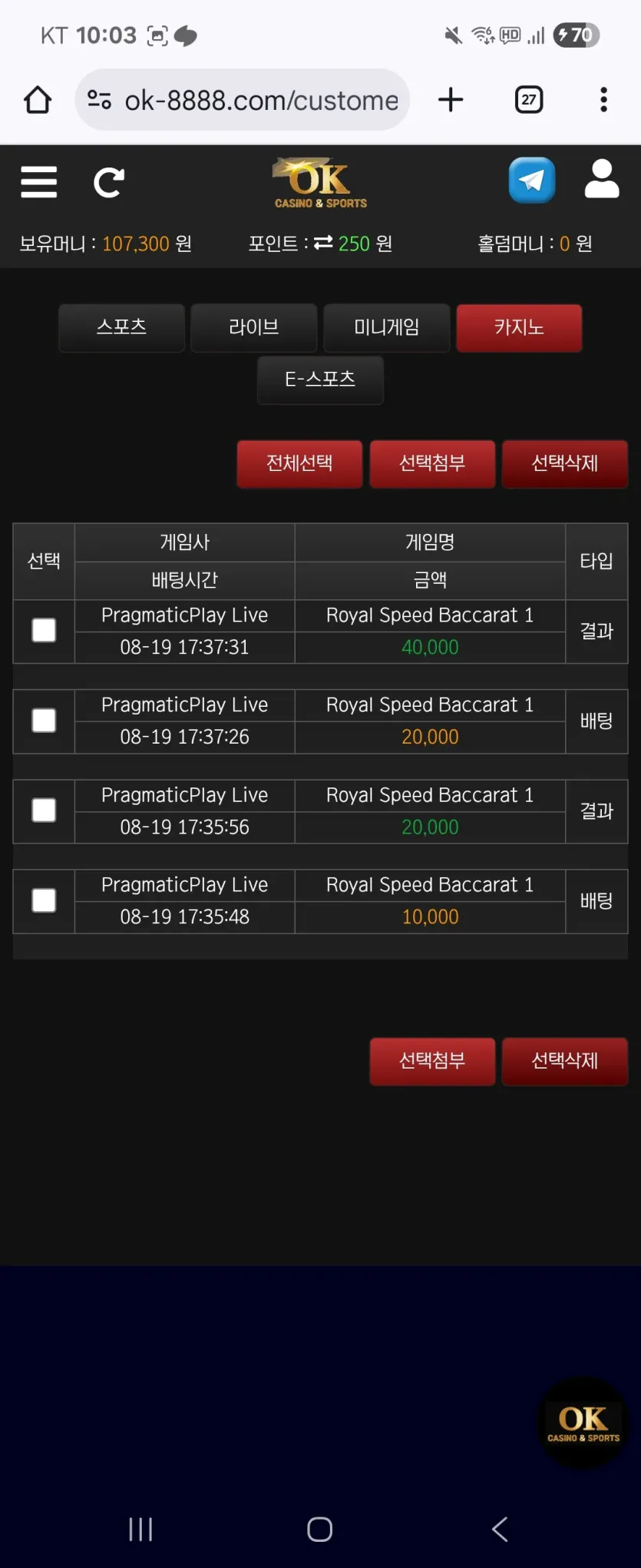Image resolution: width=641 pixels, height=1568 pixels.
Task: Check the bet at 17:37:31
Action: tap(44, 631)
